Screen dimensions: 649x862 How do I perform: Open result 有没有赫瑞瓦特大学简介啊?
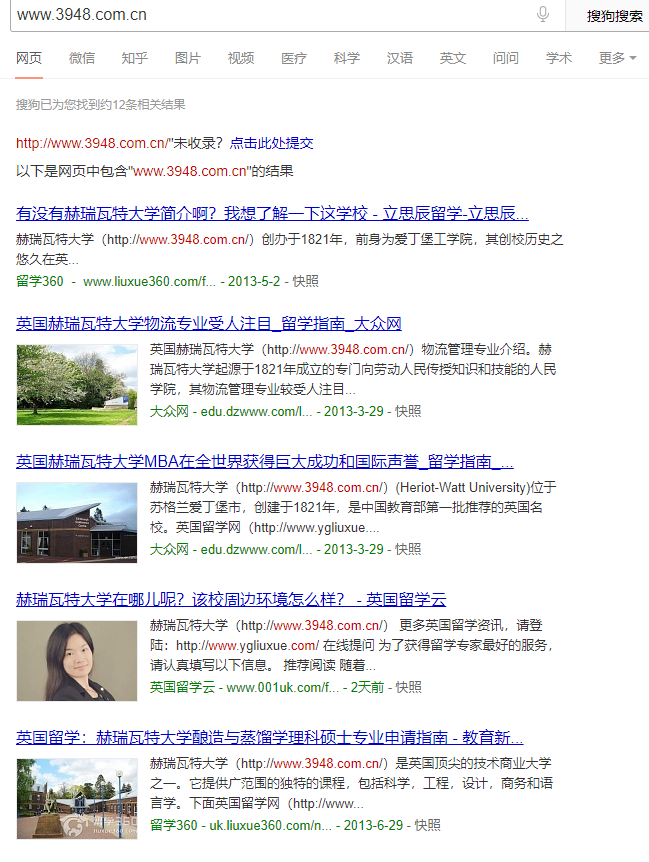[272, 213]
